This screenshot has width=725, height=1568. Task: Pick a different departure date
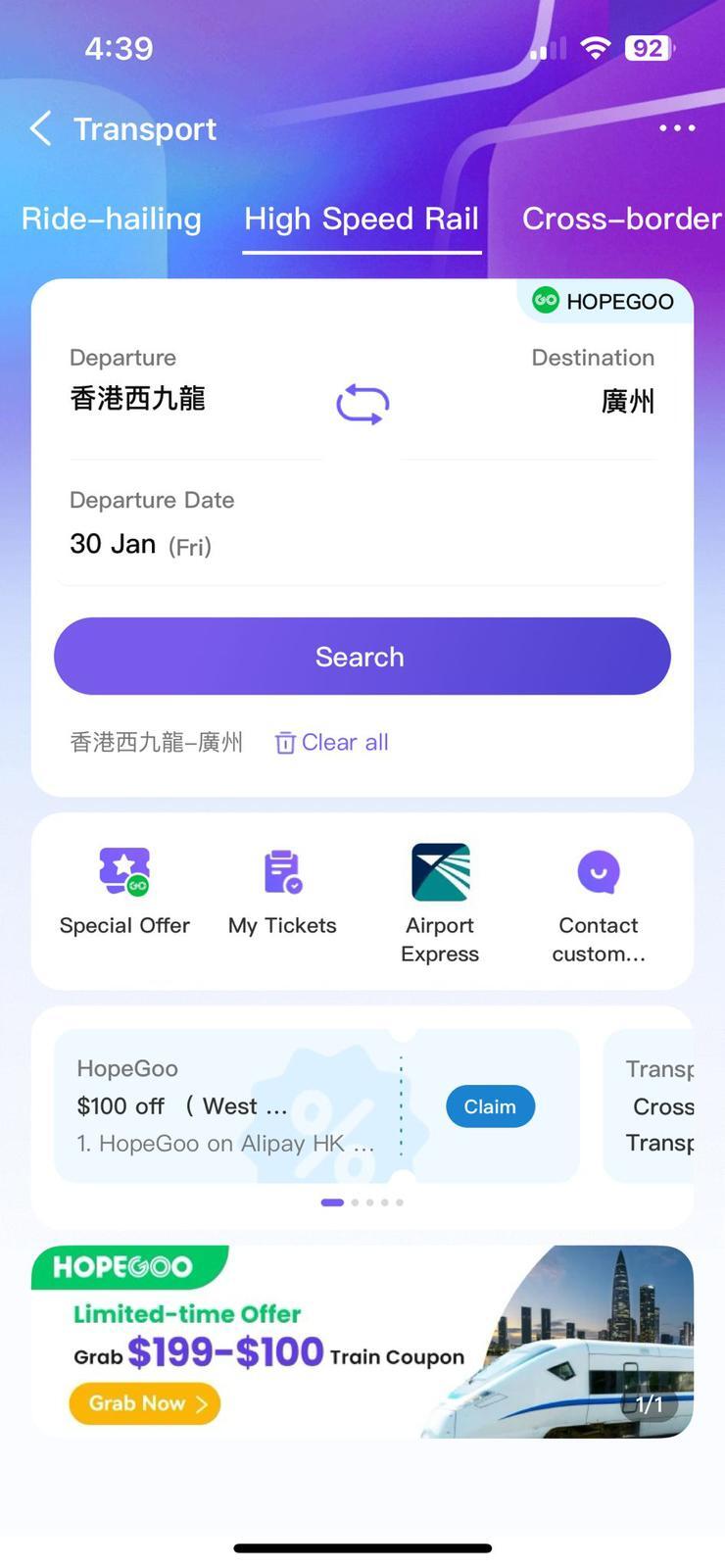(x=141, y=544)
